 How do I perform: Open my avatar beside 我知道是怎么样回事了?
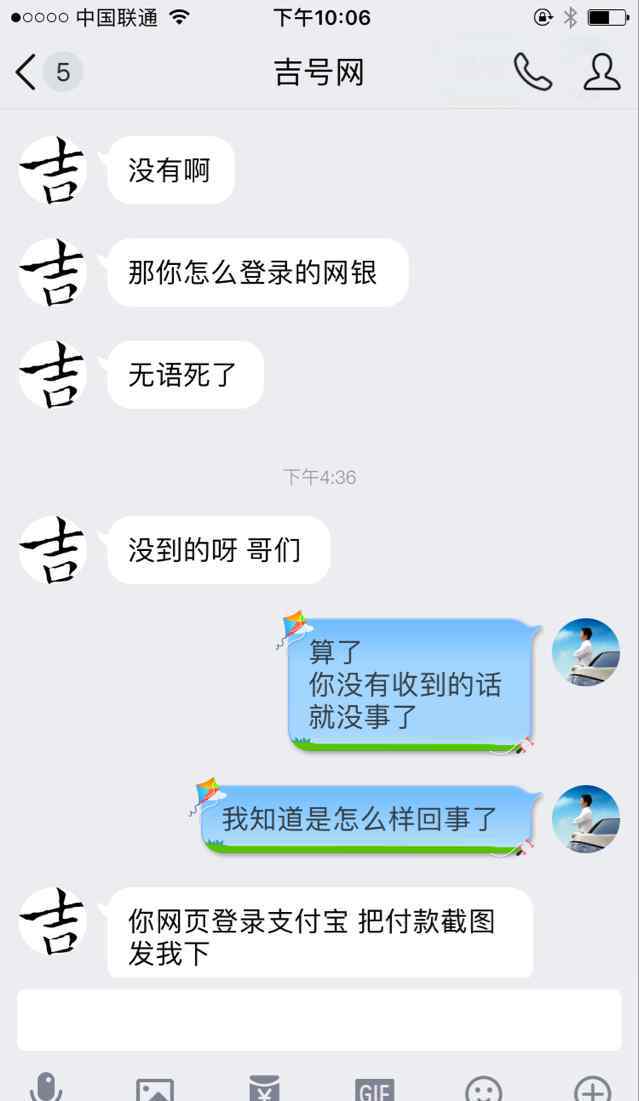tap(586, 819)
